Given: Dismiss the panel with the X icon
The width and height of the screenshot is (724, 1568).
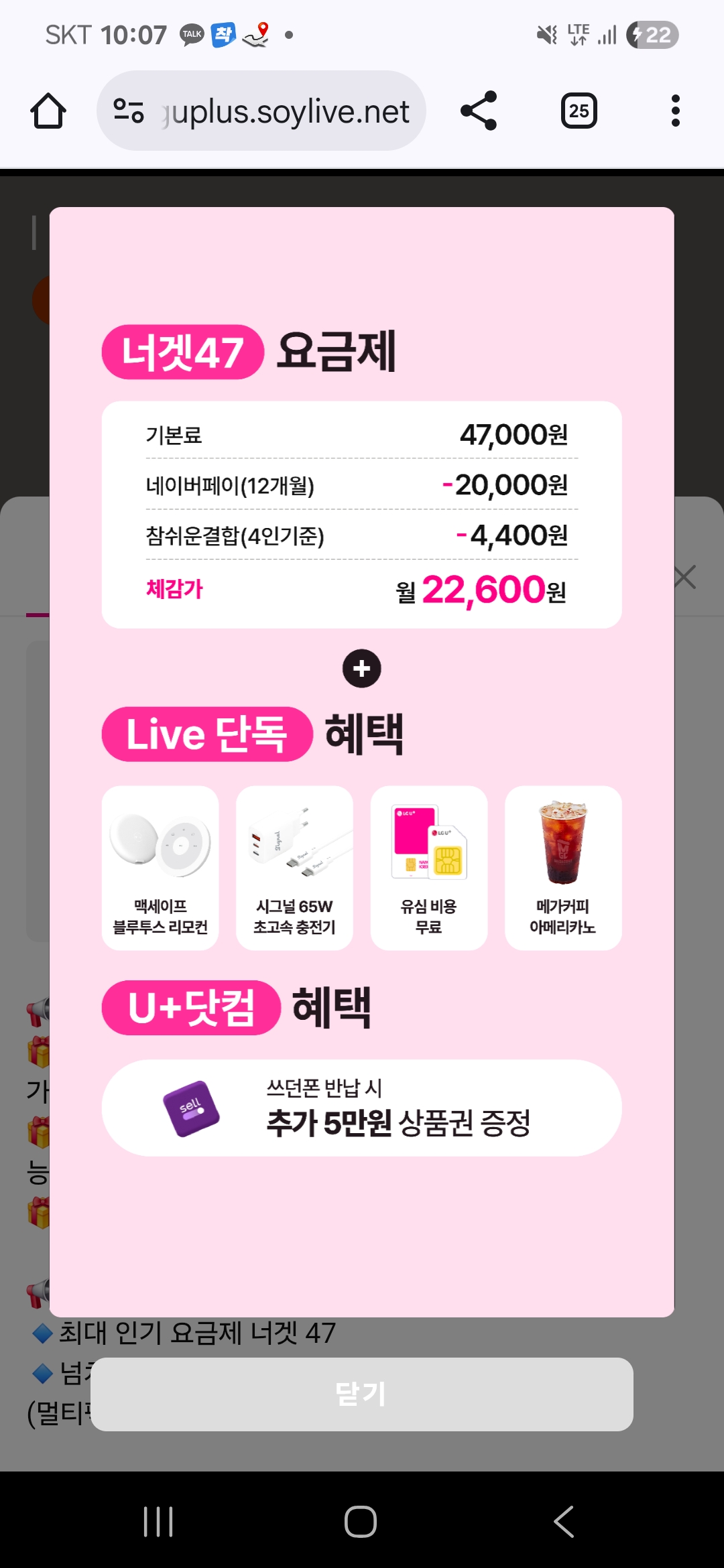Looking at the screenshot, I should click(684, 577).
